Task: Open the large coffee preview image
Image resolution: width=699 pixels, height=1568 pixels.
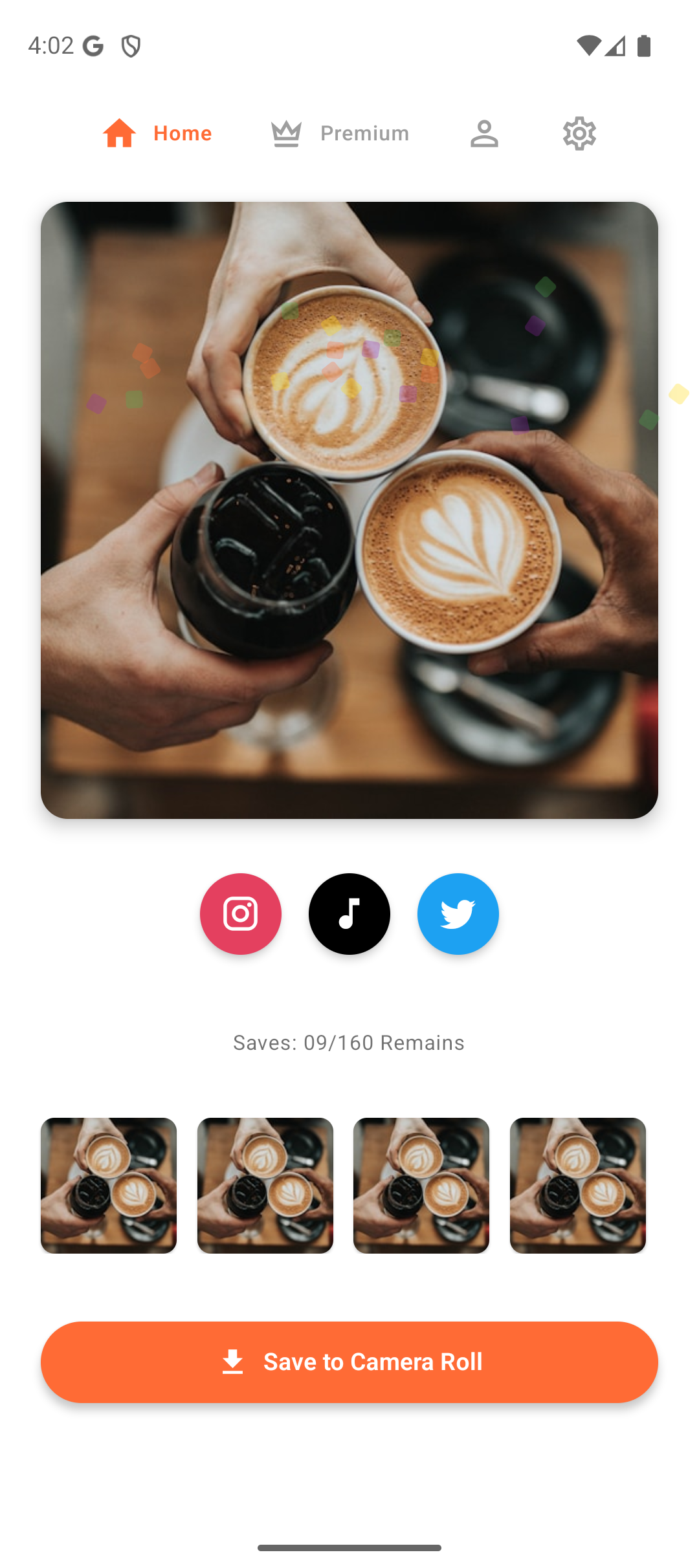Action: click(349, 510)
